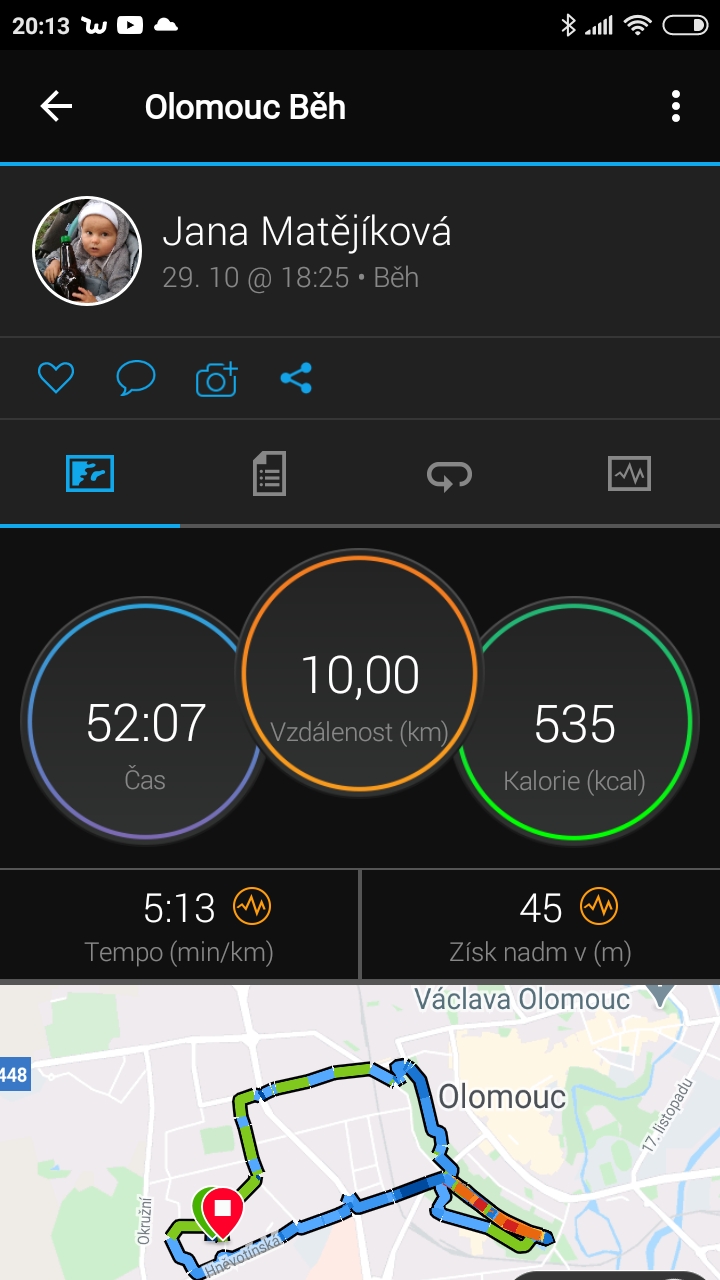Open comments with the speech bubble icon
Screen dimensions: 720x1280
(x=136, y=378)
